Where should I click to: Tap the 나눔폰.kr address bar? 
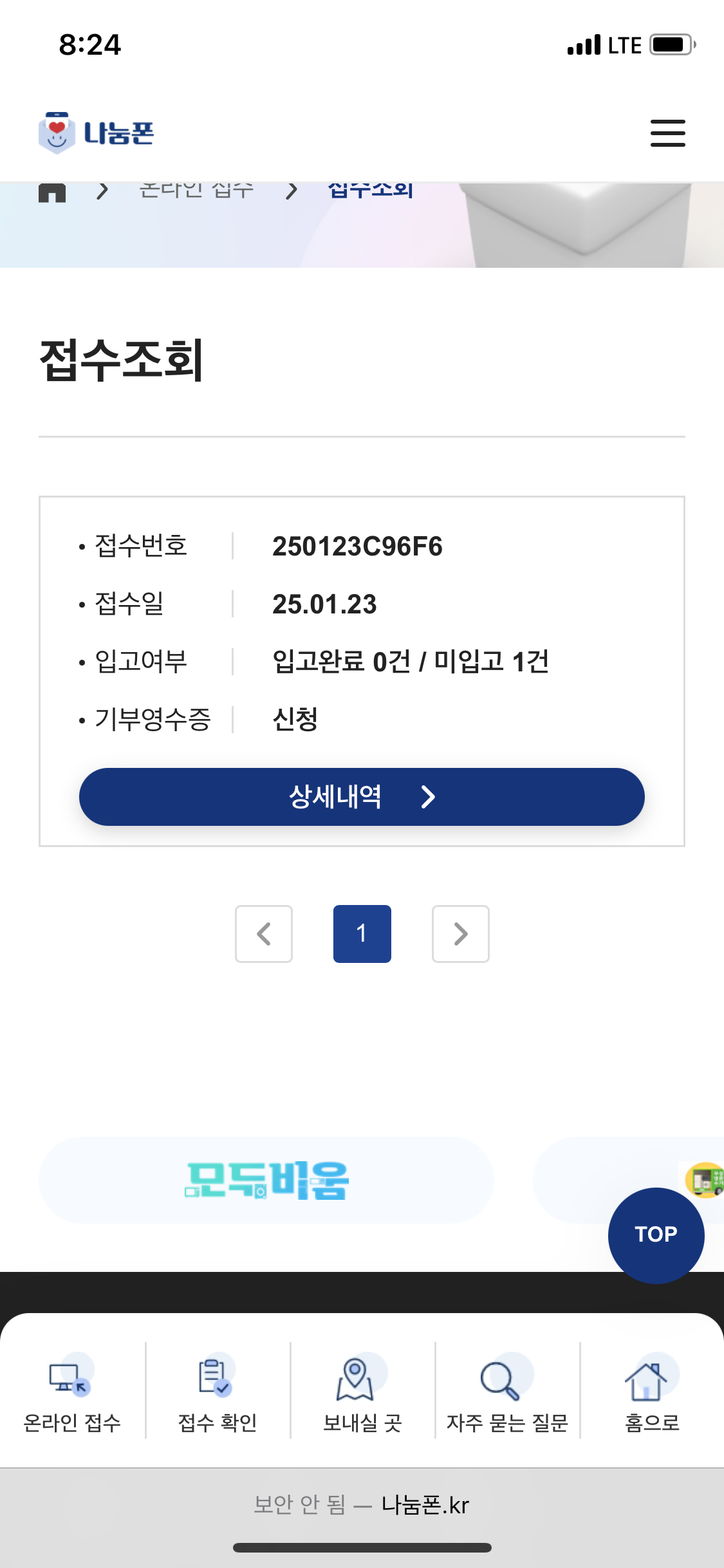[362, 1505]
